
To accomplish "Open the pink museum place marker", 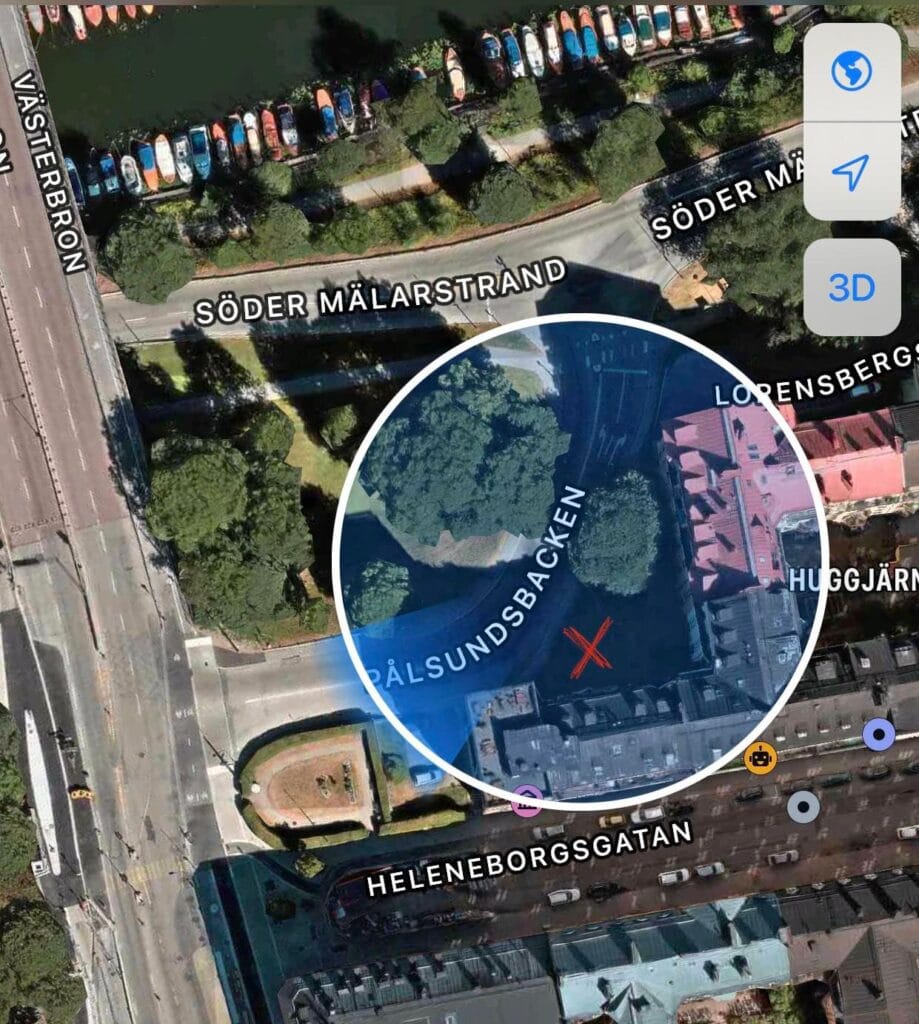I will tap(526, 799).
